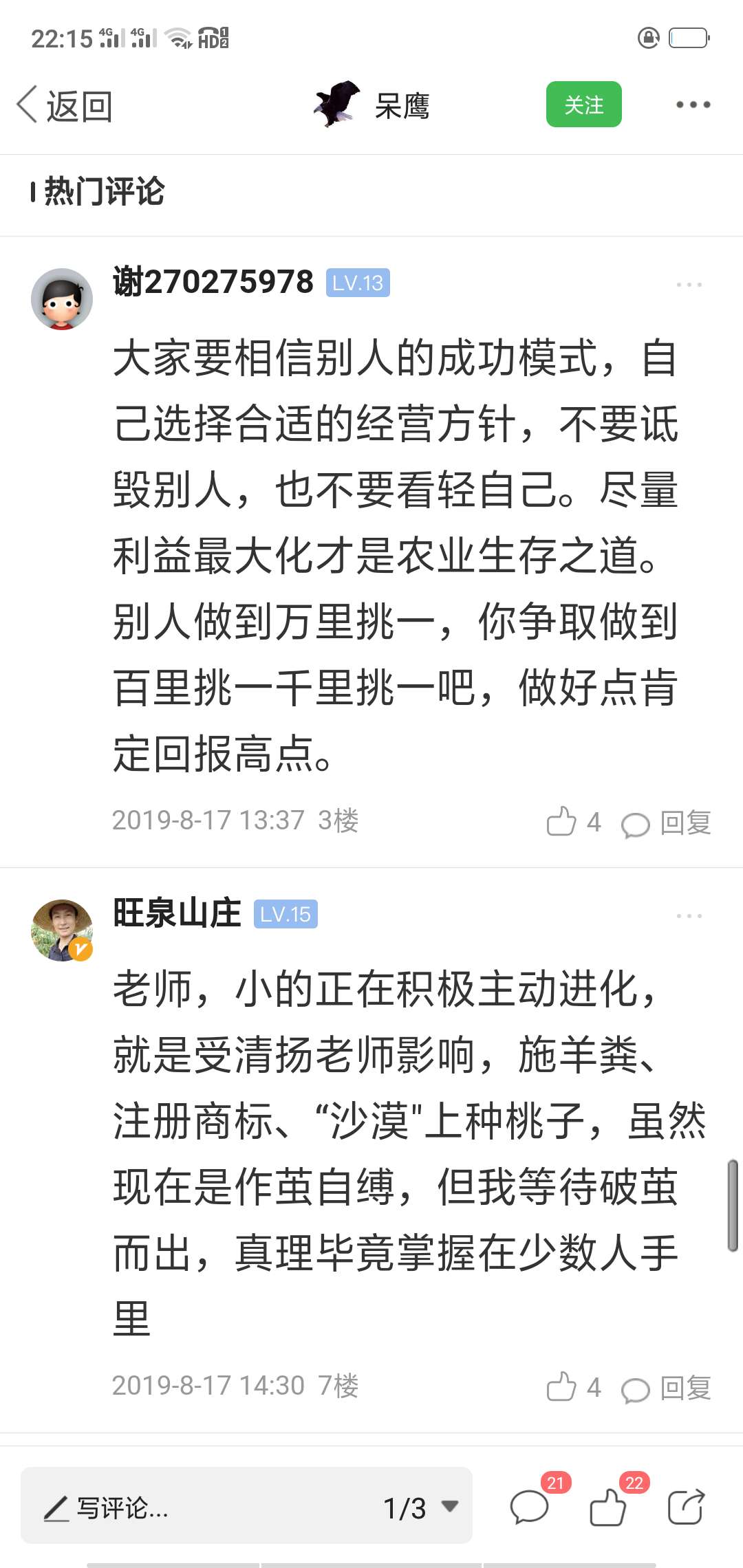This screenshot has width=743, height=1568.
Task: Go back with the 返回 button
Action: click(x=65, y=106)
